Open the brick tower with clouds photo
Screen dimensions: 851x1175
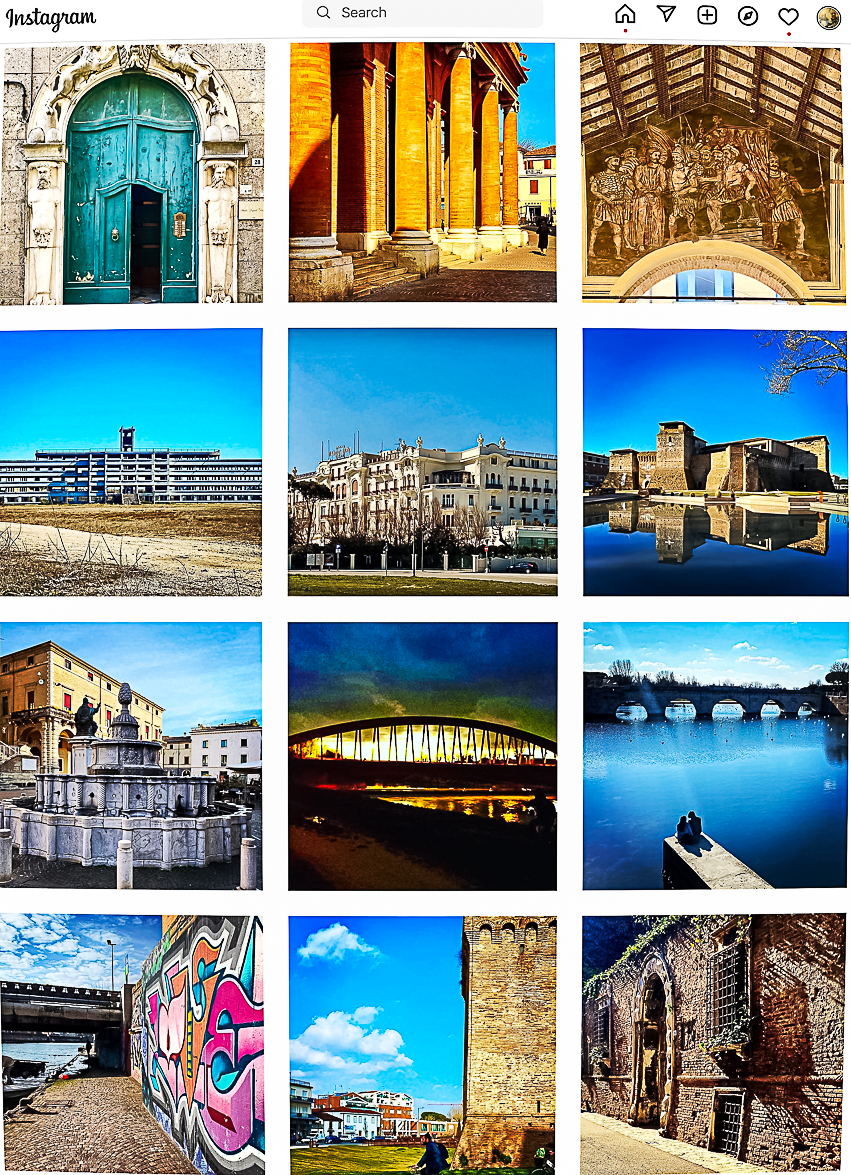tap(422, 1044)
